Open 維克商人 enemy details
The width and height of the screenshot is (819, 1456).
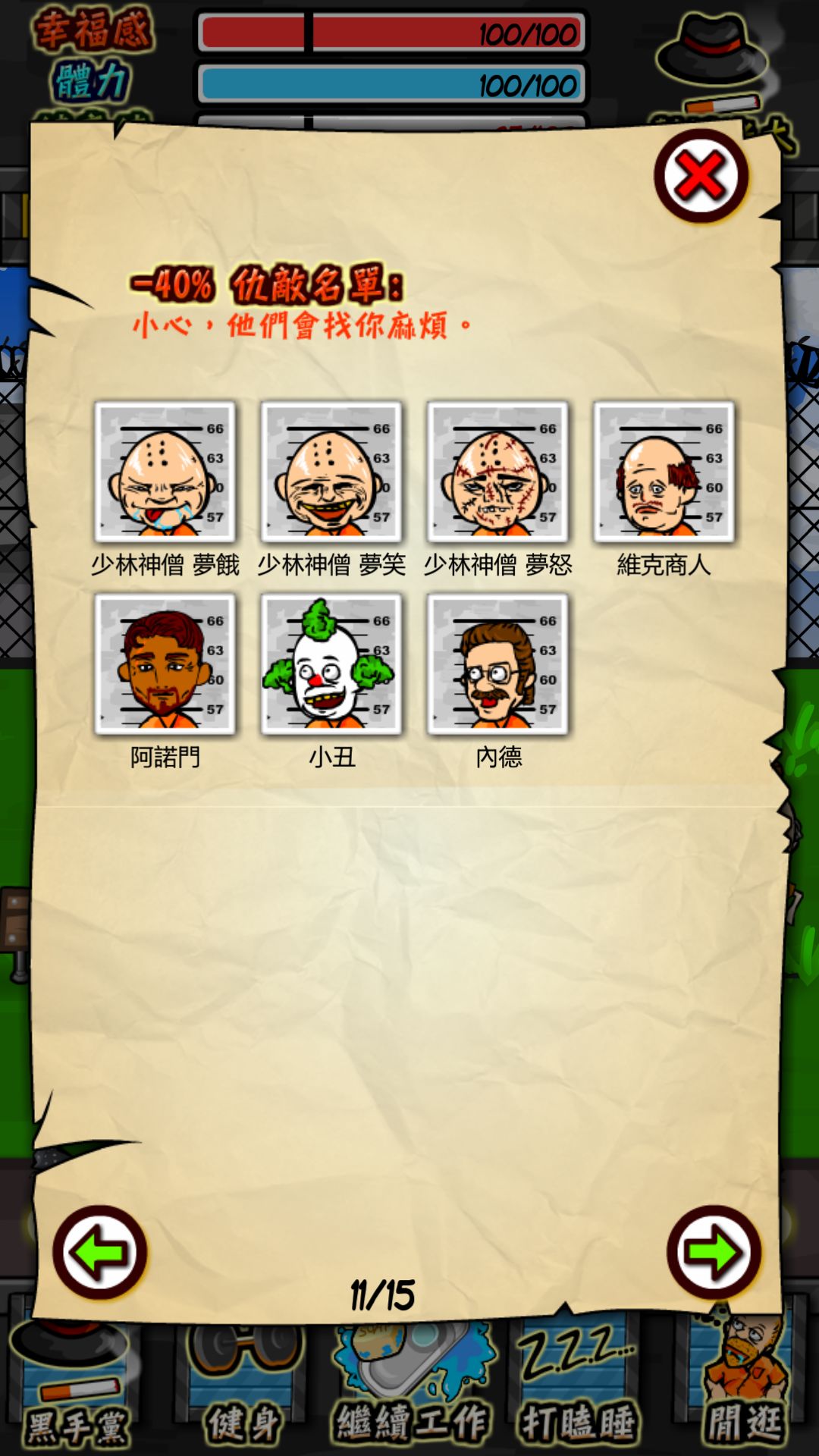click(665, 474)
